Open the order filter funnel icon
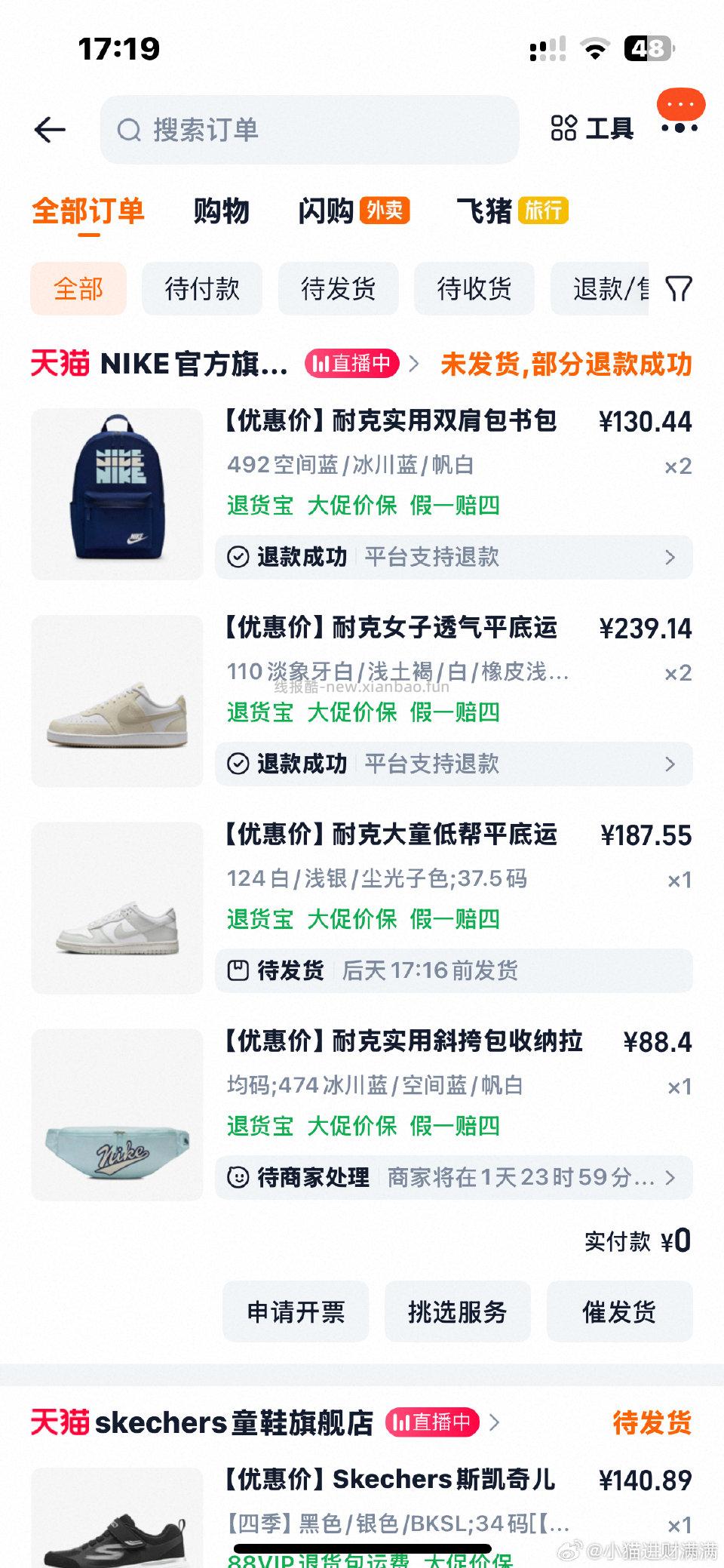This screenshot has width=724, height=1568. point(679,288)
